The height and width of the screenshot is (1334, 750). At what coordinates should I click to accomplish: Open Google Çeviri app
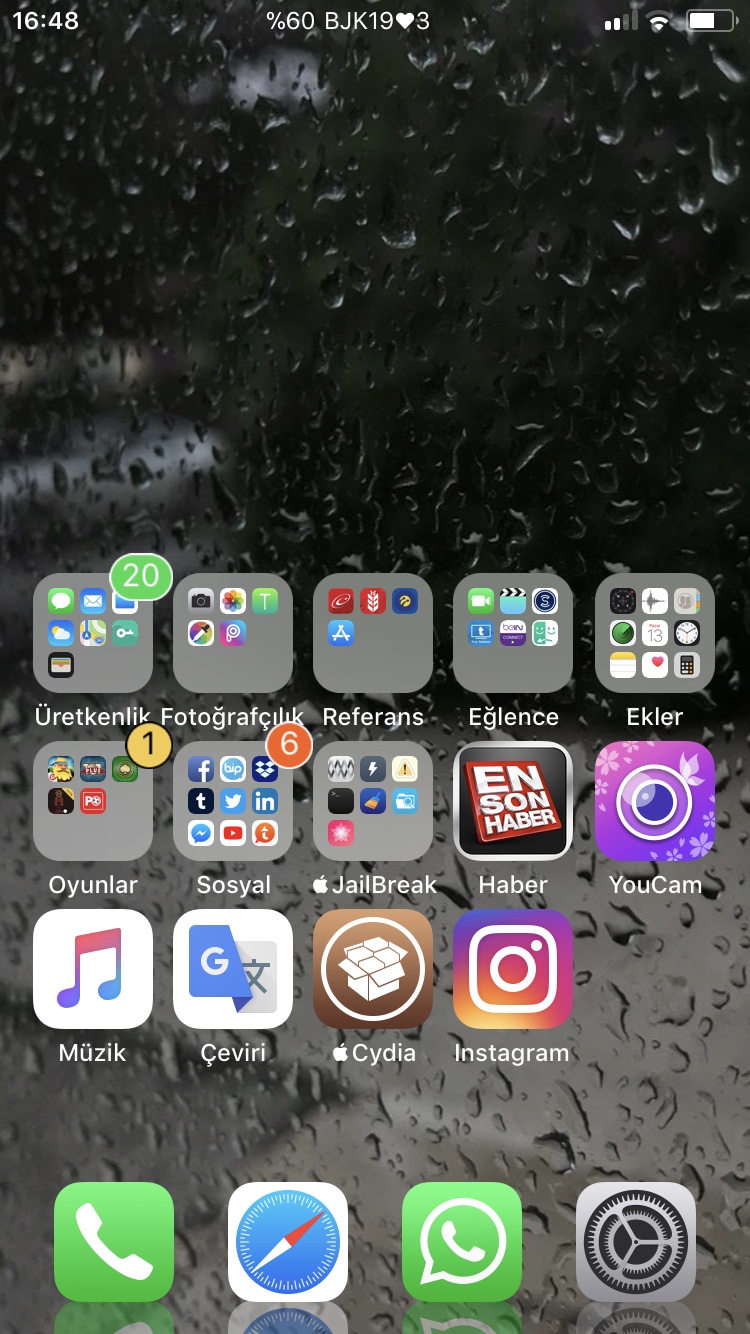click(233, 969)
